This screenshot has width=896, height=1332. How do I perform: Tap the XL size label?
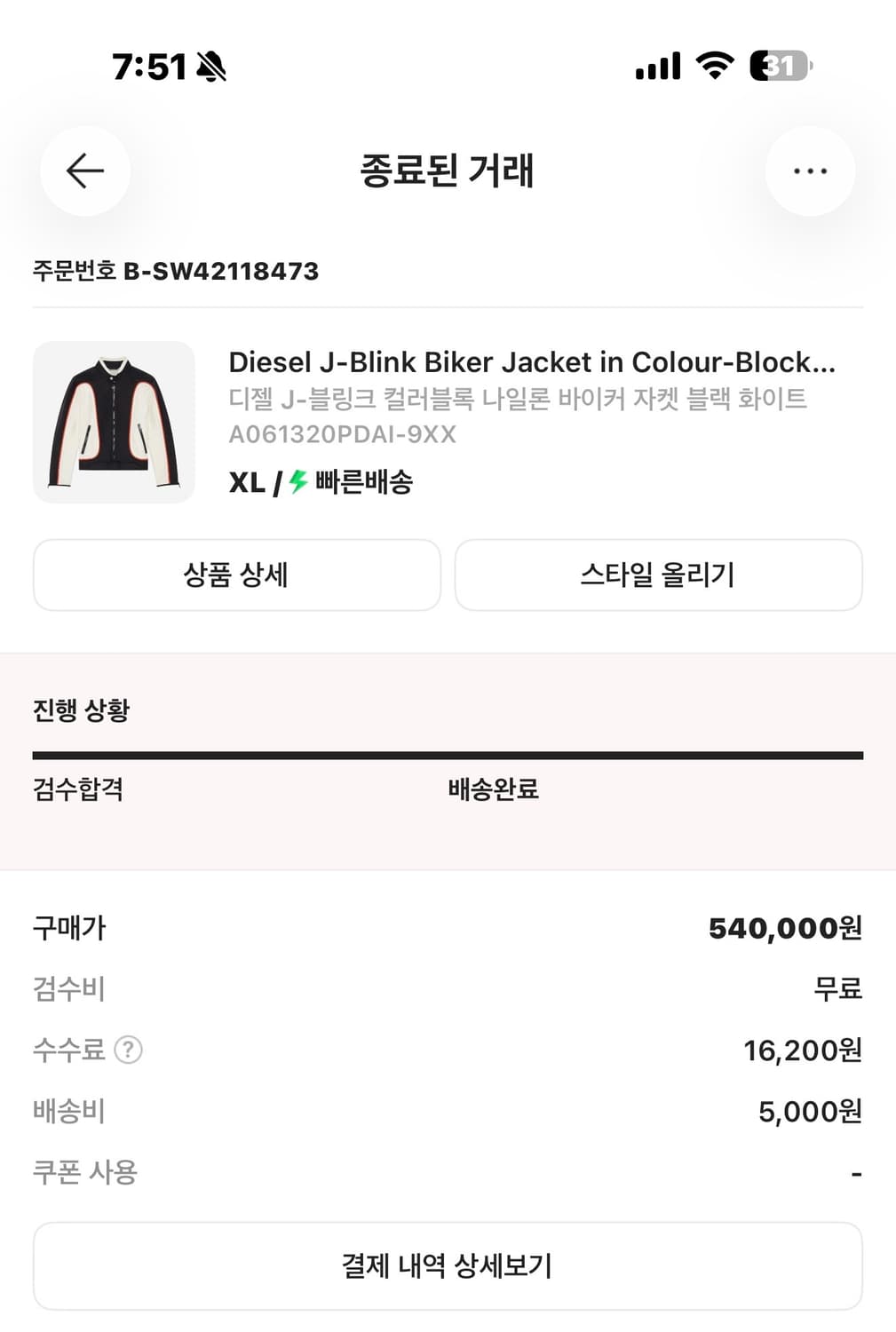[x=247, y=482]
